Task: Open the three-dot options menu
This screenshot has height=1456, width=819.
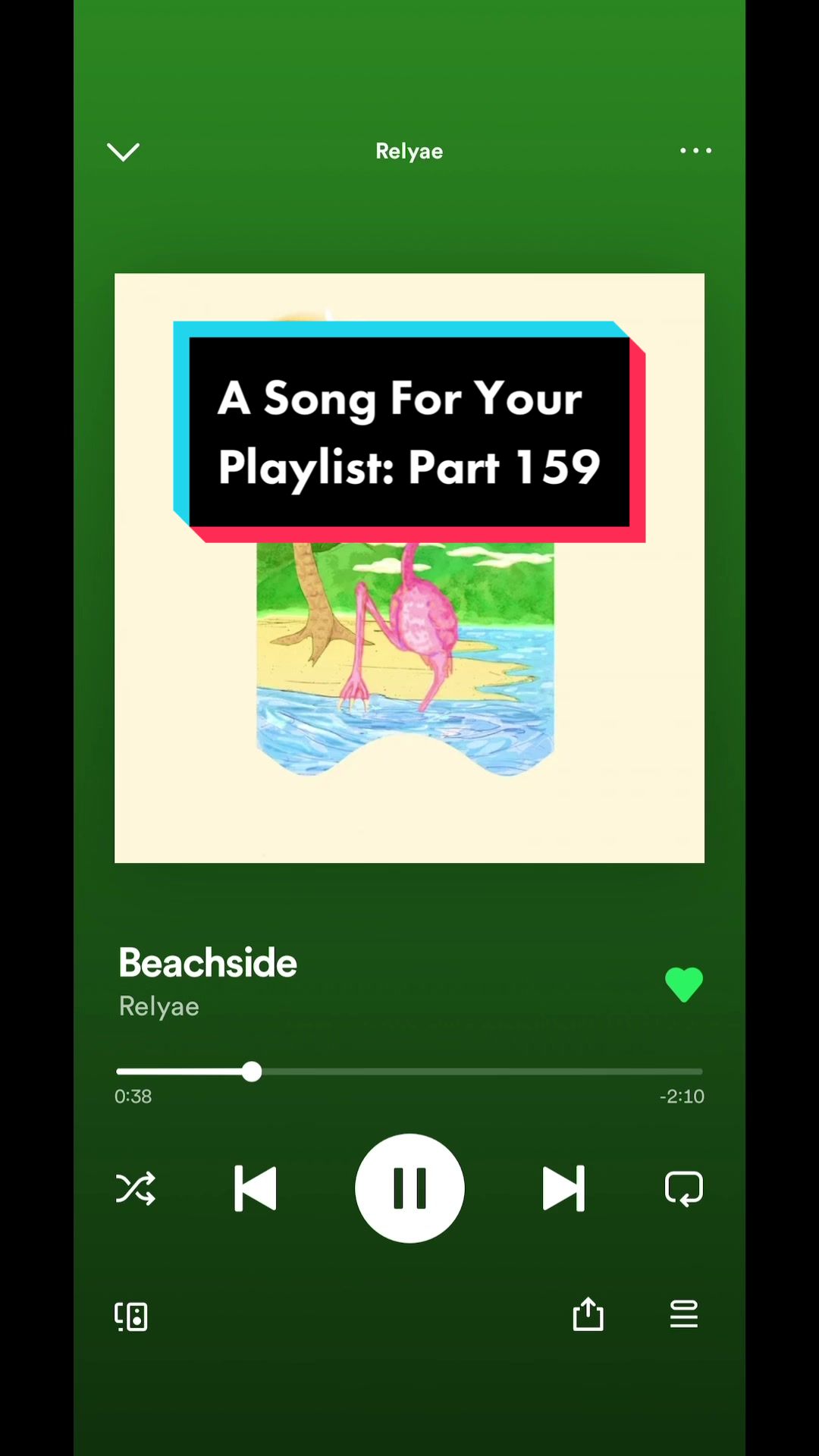Action: click(695, 151)
